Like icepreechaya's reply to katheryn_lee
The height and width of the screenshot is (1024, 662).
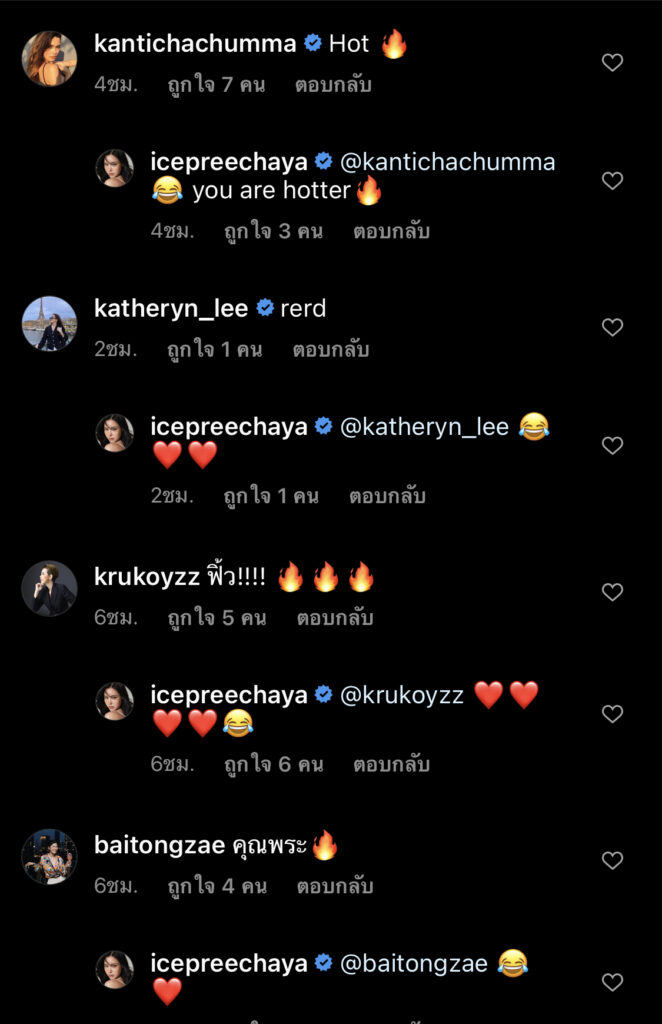pos(612,446)
